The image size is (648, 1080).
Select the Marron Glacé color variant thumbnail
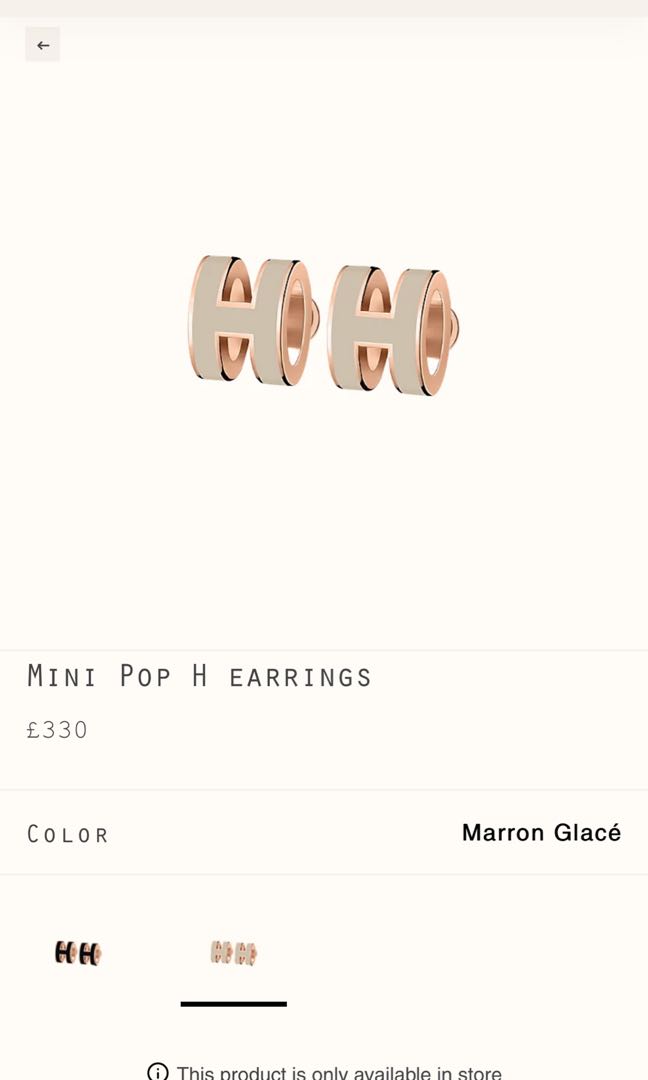pyautogui.click(x=234, y=953)
